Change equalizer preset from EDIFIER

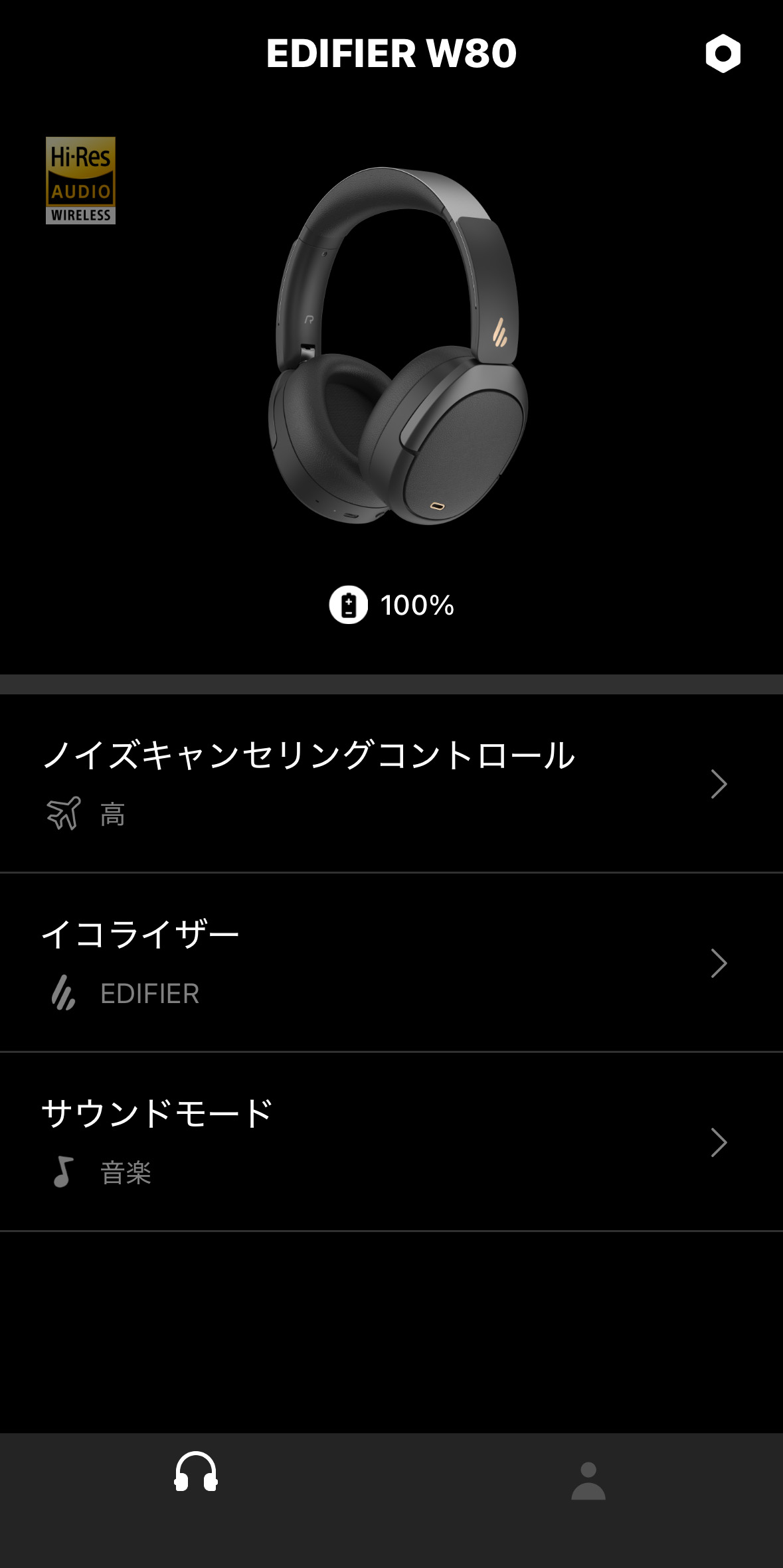pos(149,994)
